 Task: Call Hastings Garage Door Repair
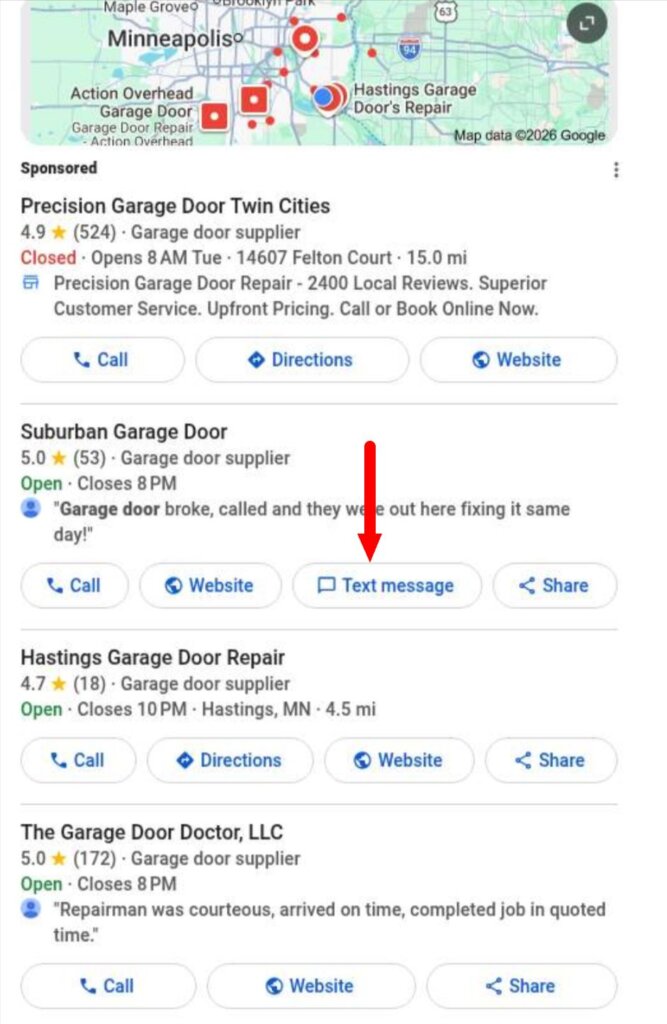[78, 760]
